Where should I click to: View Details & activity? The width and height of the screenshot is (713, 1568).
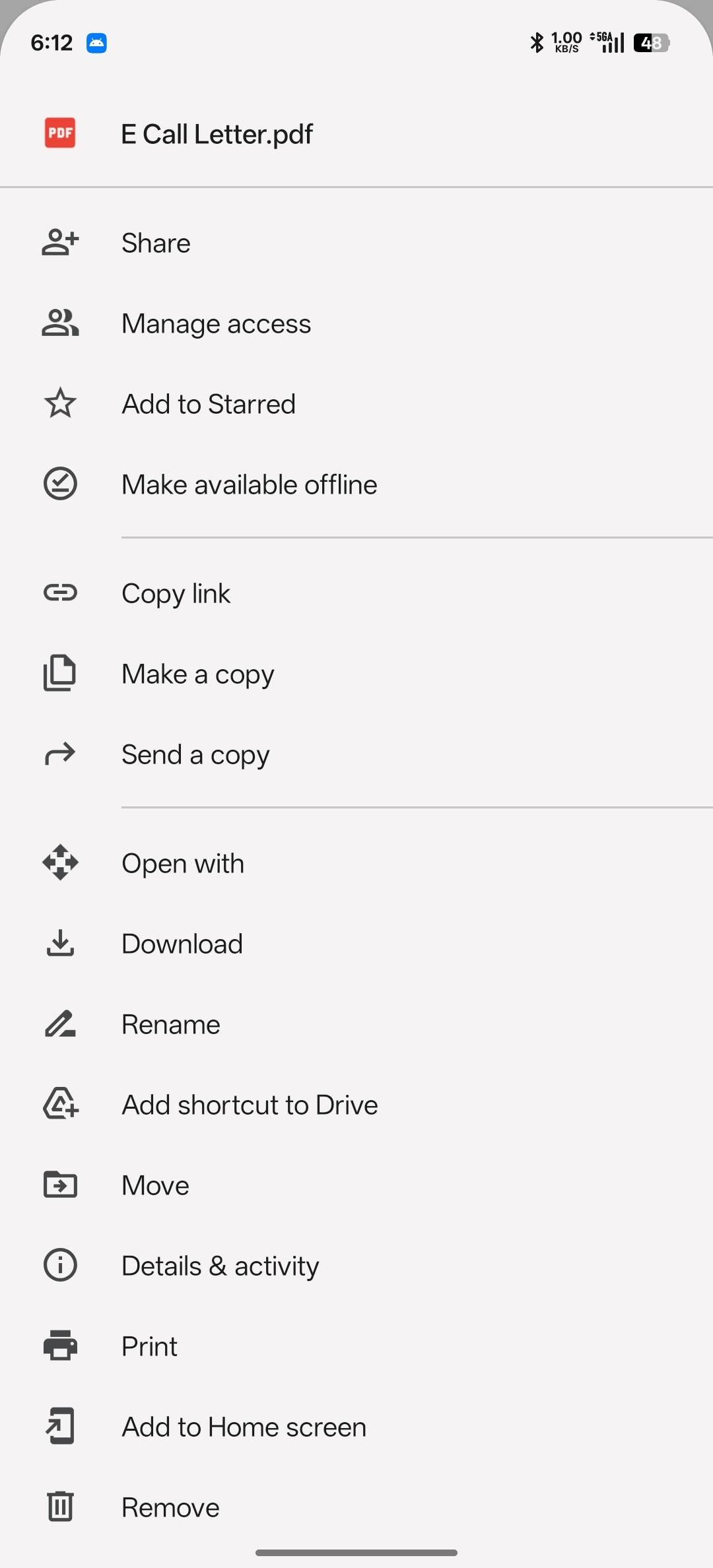(x=220, y=1266)
